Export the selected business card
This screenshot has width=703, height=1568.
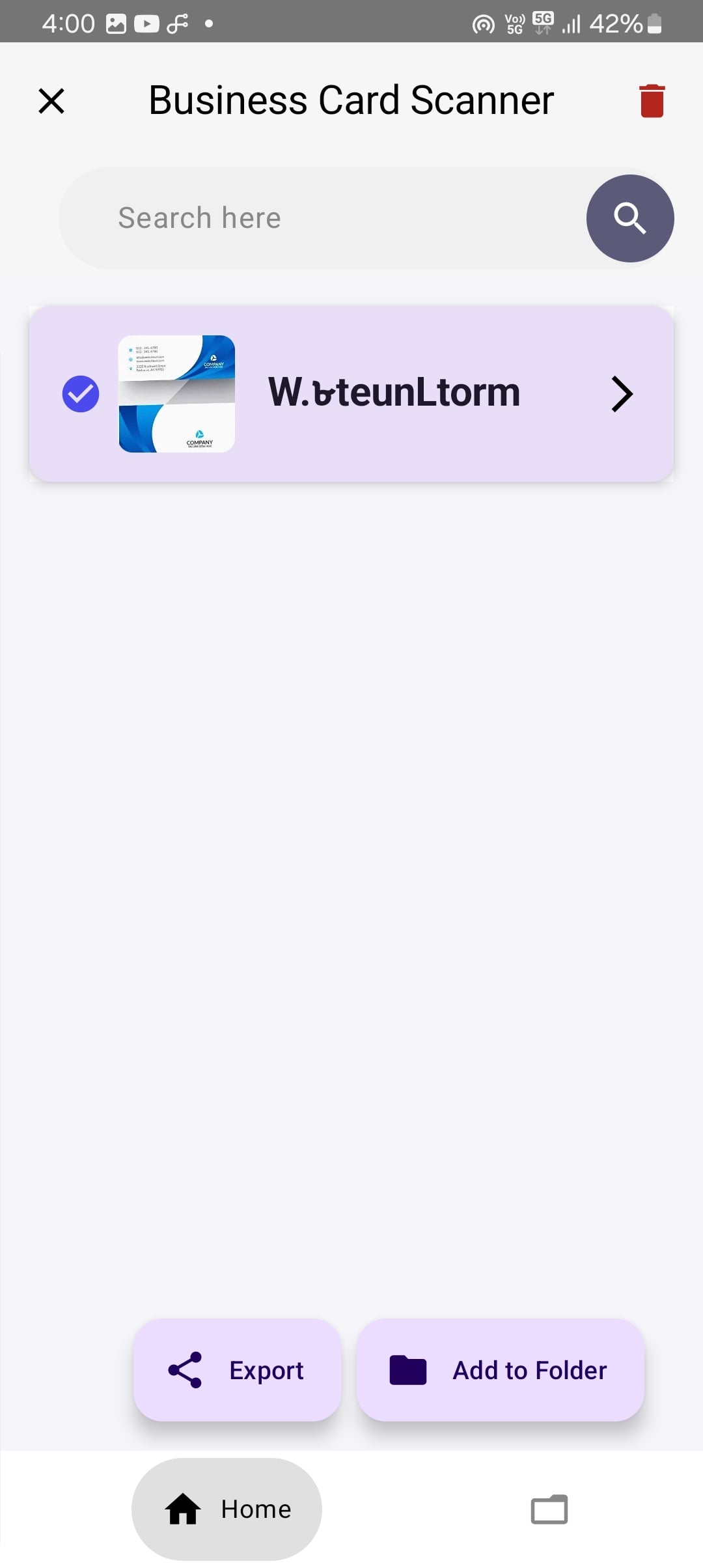point(238,1370)
